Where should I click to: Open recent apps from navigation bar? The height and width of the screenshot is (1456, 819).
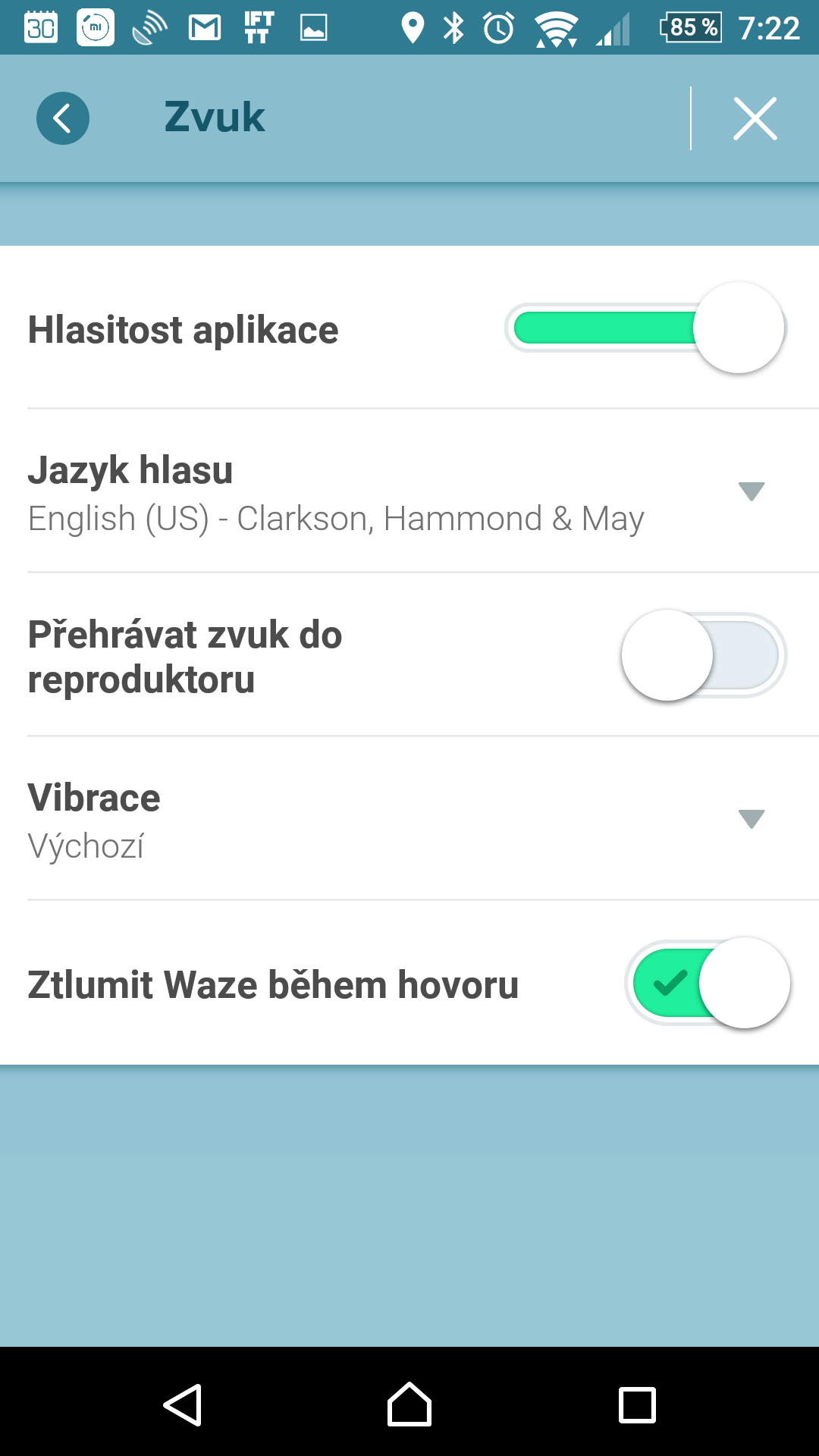pyautogui.click(x=637, y=1405)
